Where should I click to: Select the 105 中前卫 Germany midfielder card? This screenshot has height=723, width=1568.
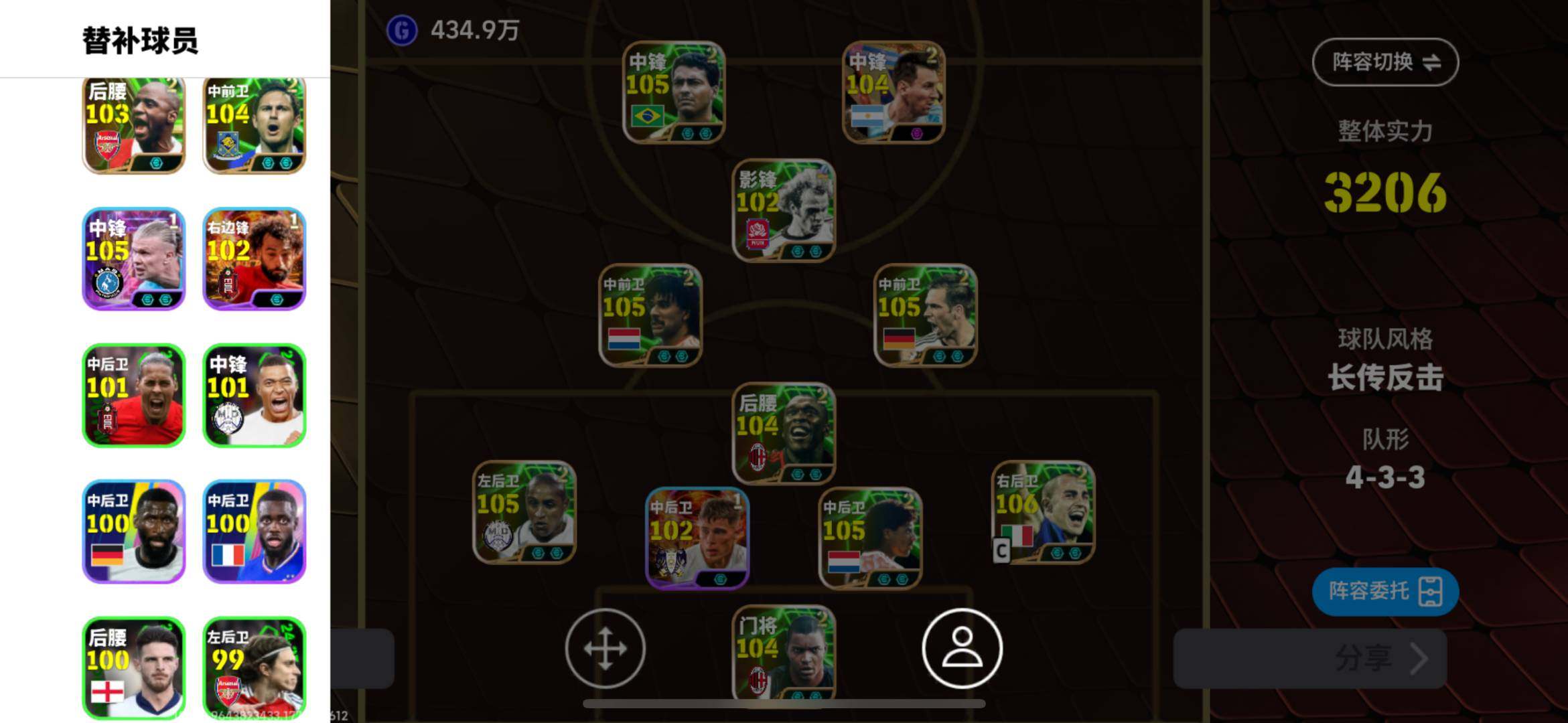[925, 315]
